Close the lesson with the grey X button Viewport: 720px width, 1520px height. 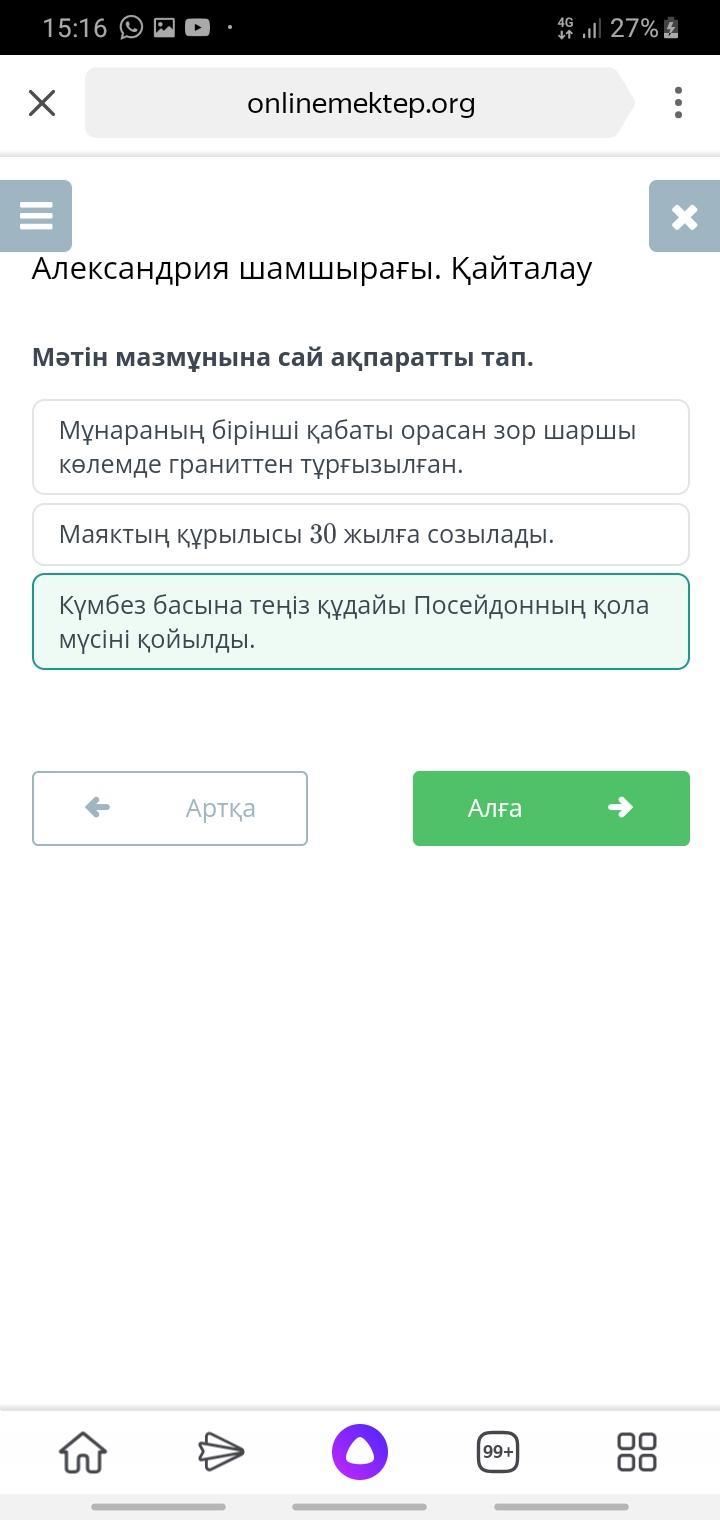pos(684,216)
